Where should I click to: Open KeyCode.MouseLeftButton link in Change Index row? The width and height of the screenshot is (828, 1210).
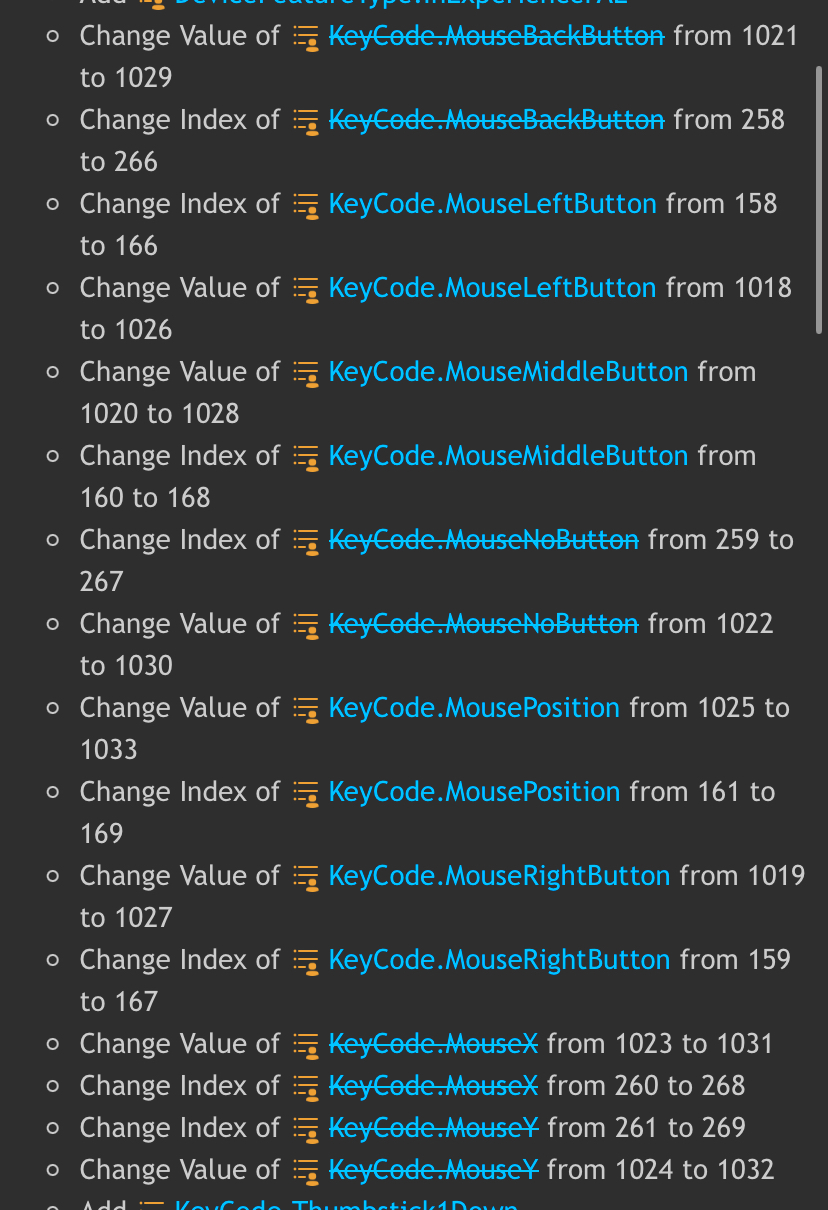492,205
